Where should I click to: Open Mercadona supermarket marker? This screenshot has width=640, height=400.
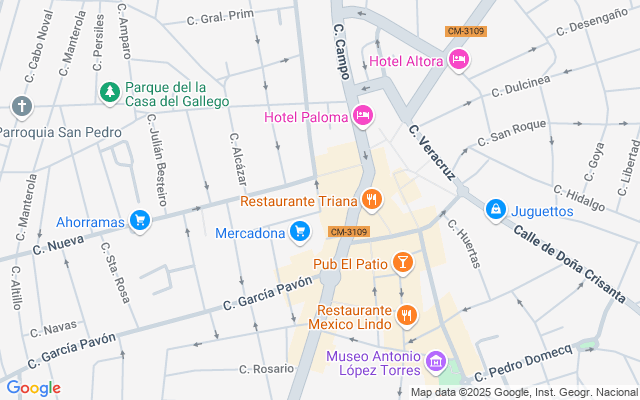point(299,233)
